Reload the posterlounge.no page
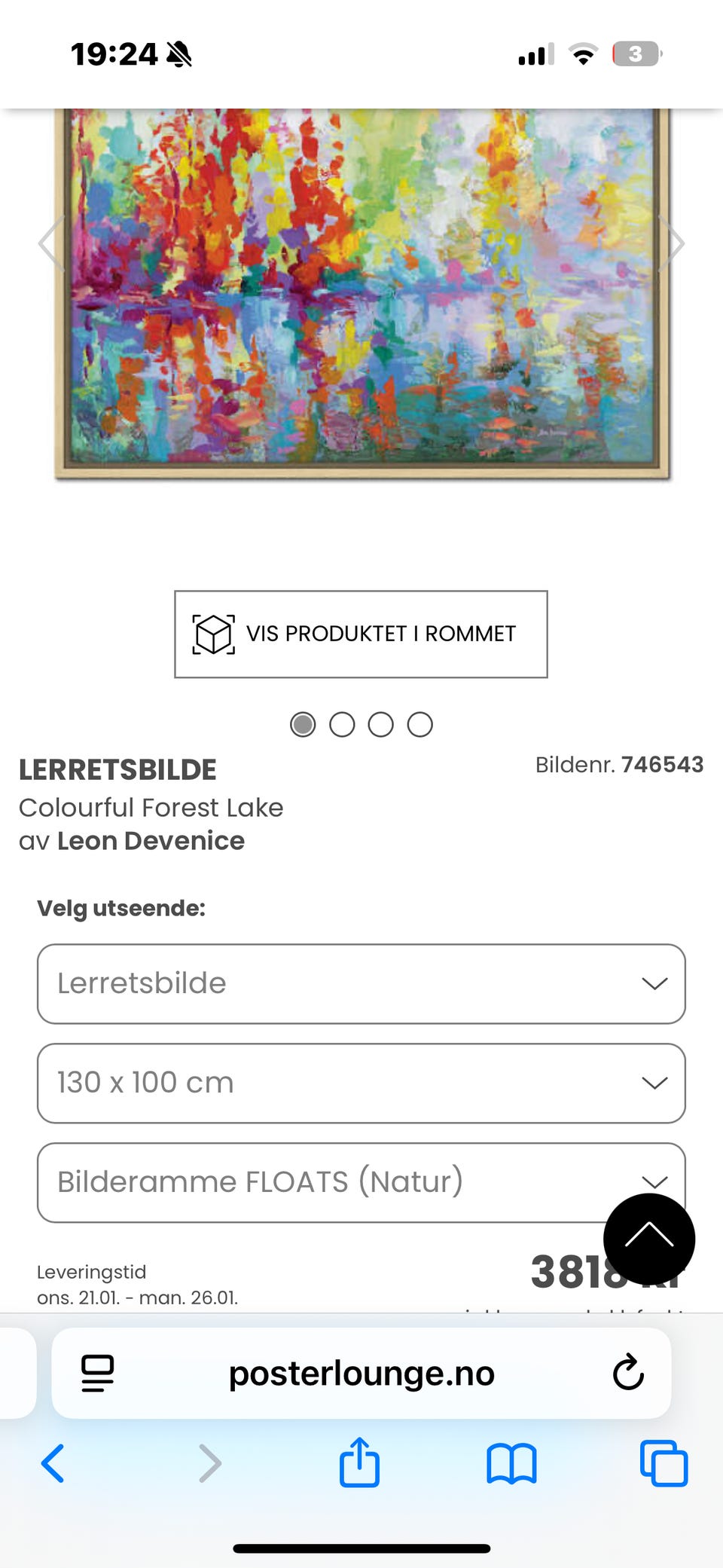723x1568 pixels. [x=627, y=1374]
